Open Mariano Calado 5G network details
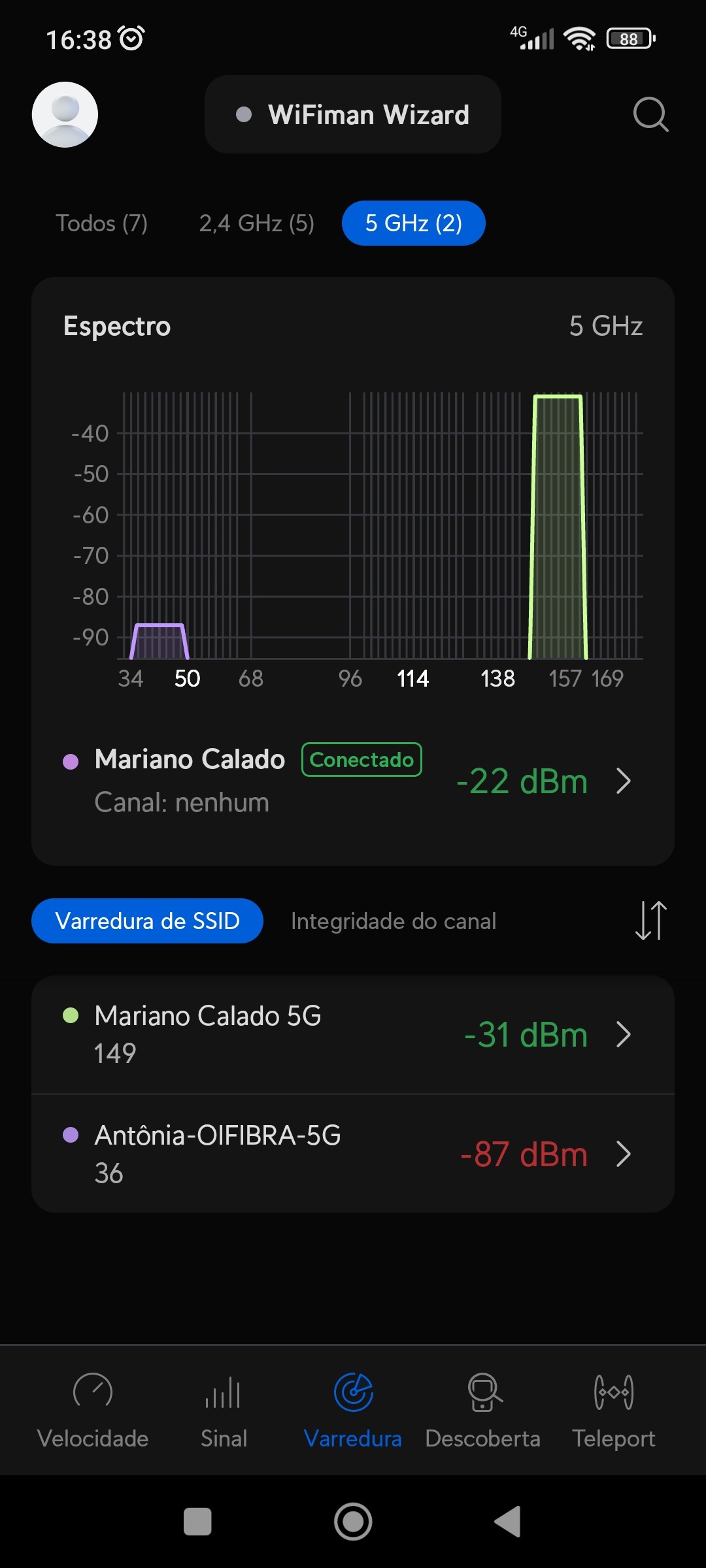The width and height of the screenshot is (706, 1568). click(353, 1034)
